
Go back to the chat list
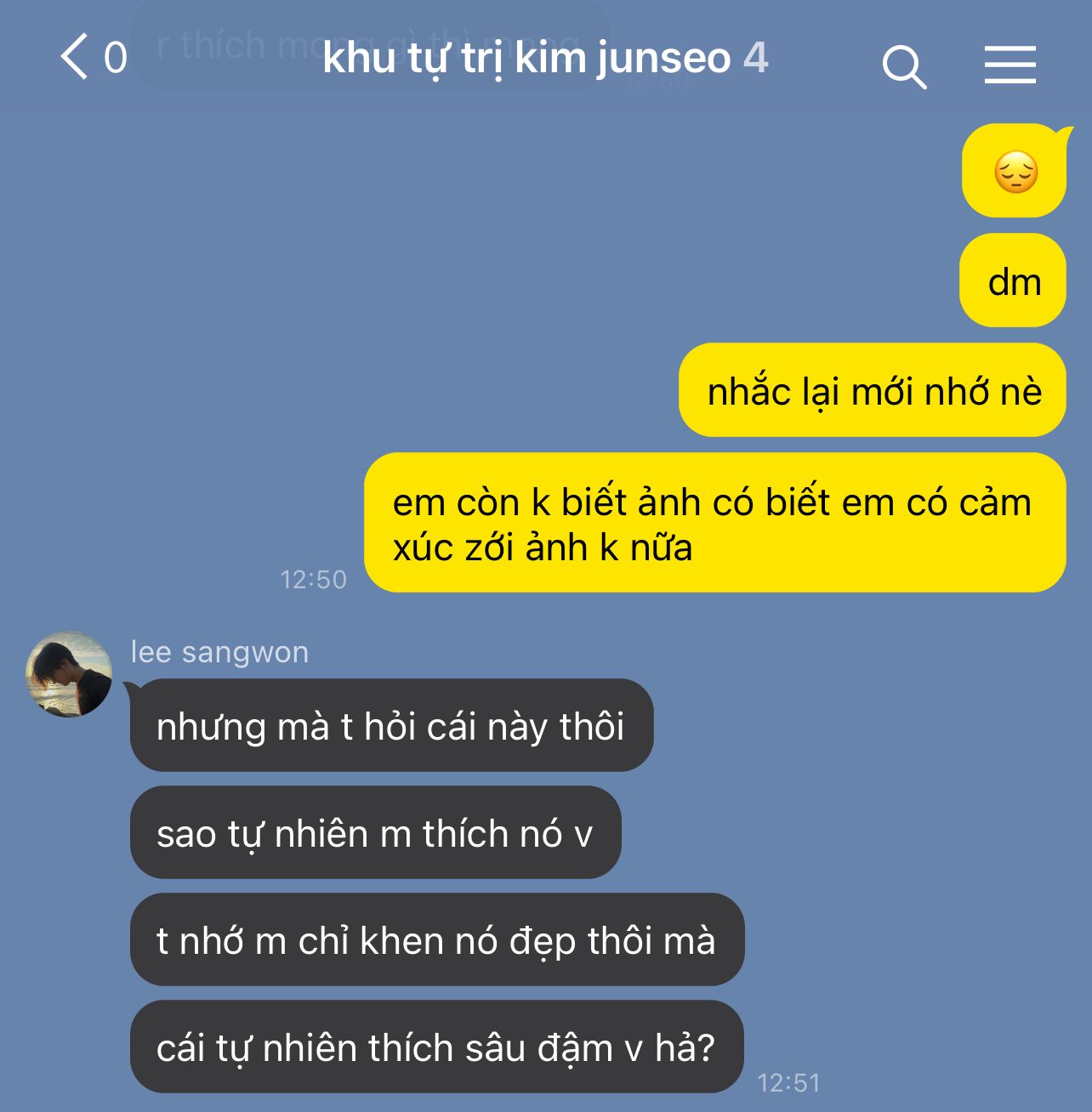coord(75,58)
